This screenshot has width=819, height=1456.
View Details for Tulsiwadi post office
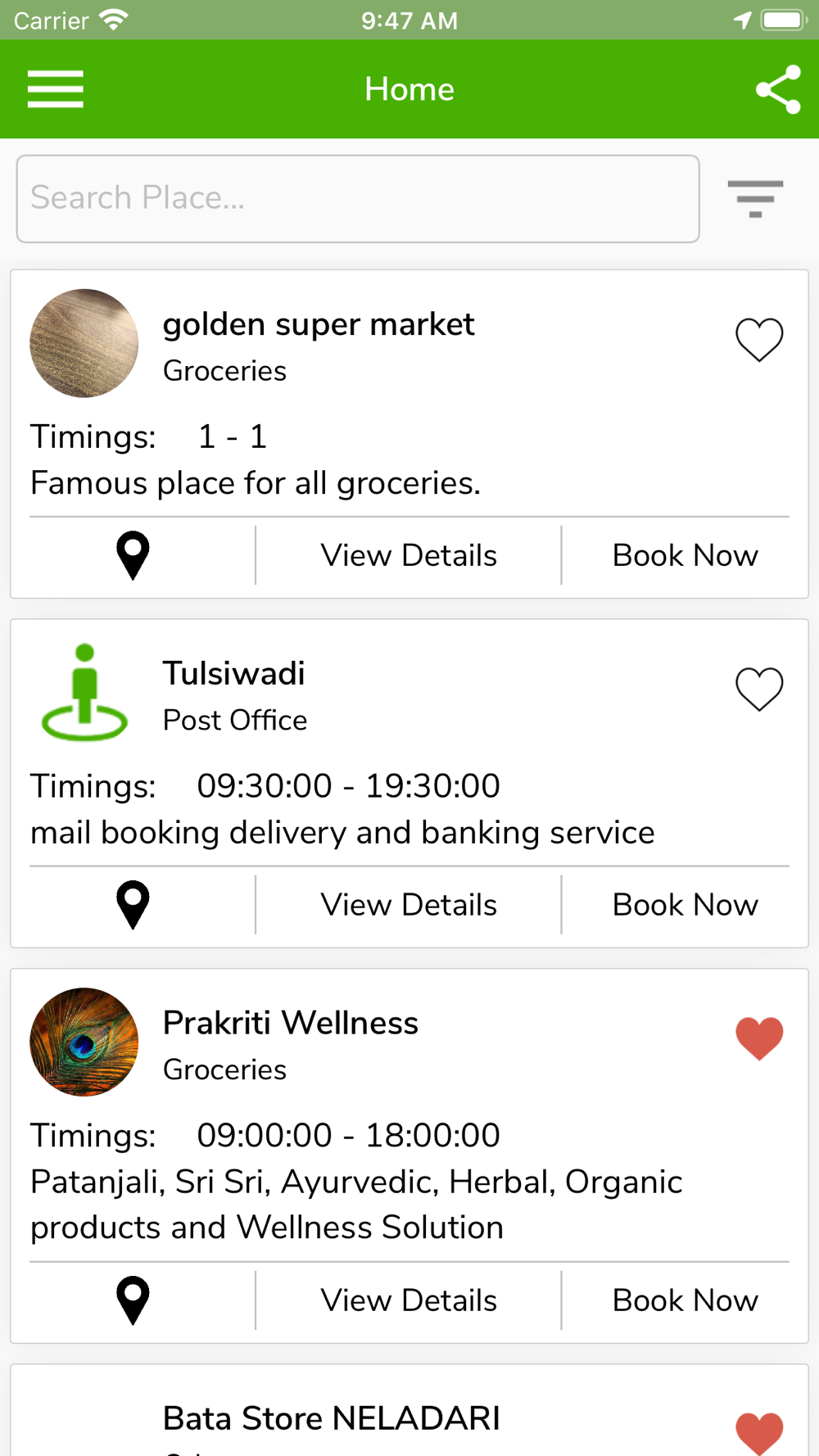[409, 905]
